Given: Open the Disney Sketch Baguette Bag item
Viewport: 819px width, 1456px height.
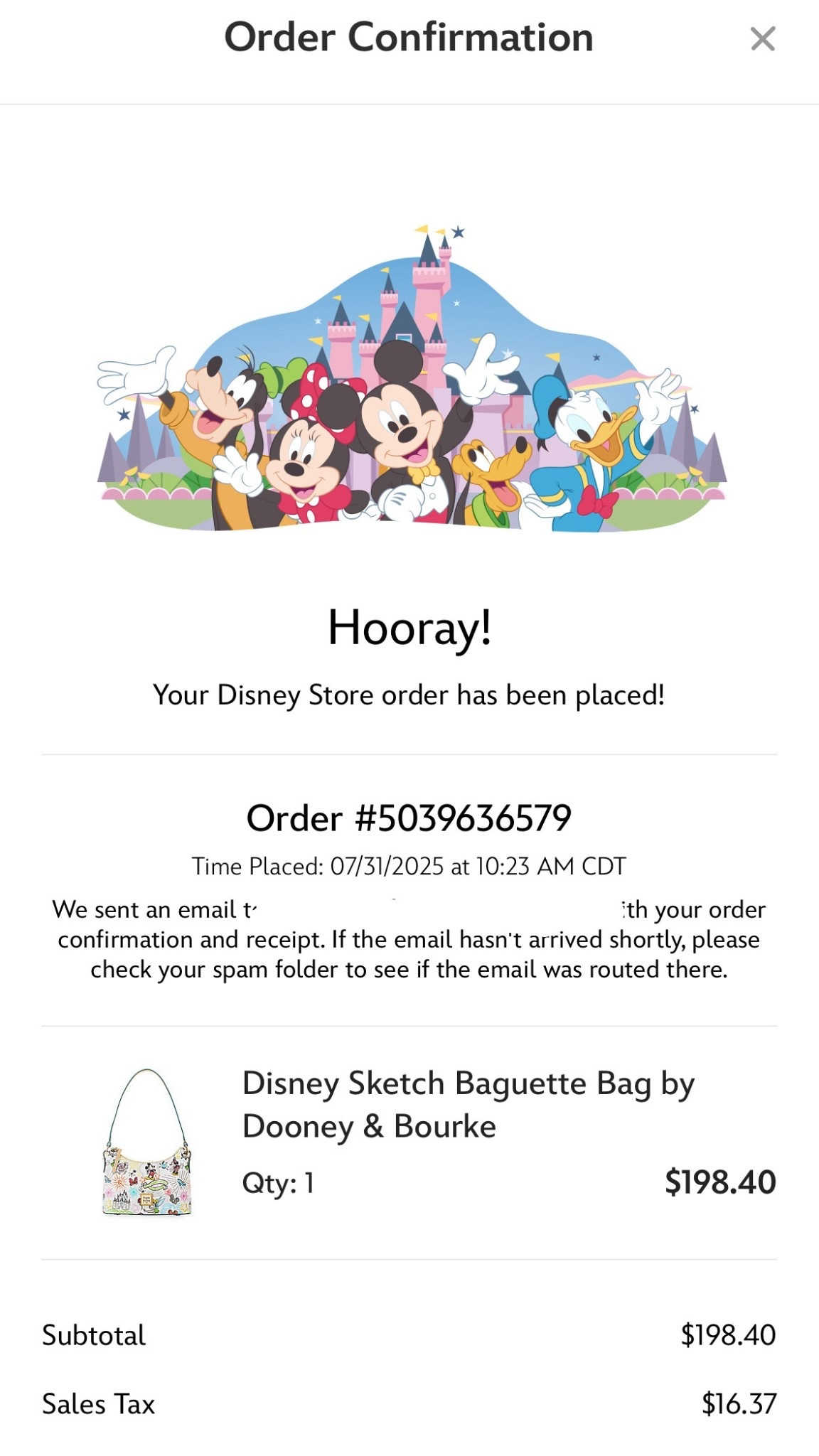Looking at the screenshot, I should 467,1104.
